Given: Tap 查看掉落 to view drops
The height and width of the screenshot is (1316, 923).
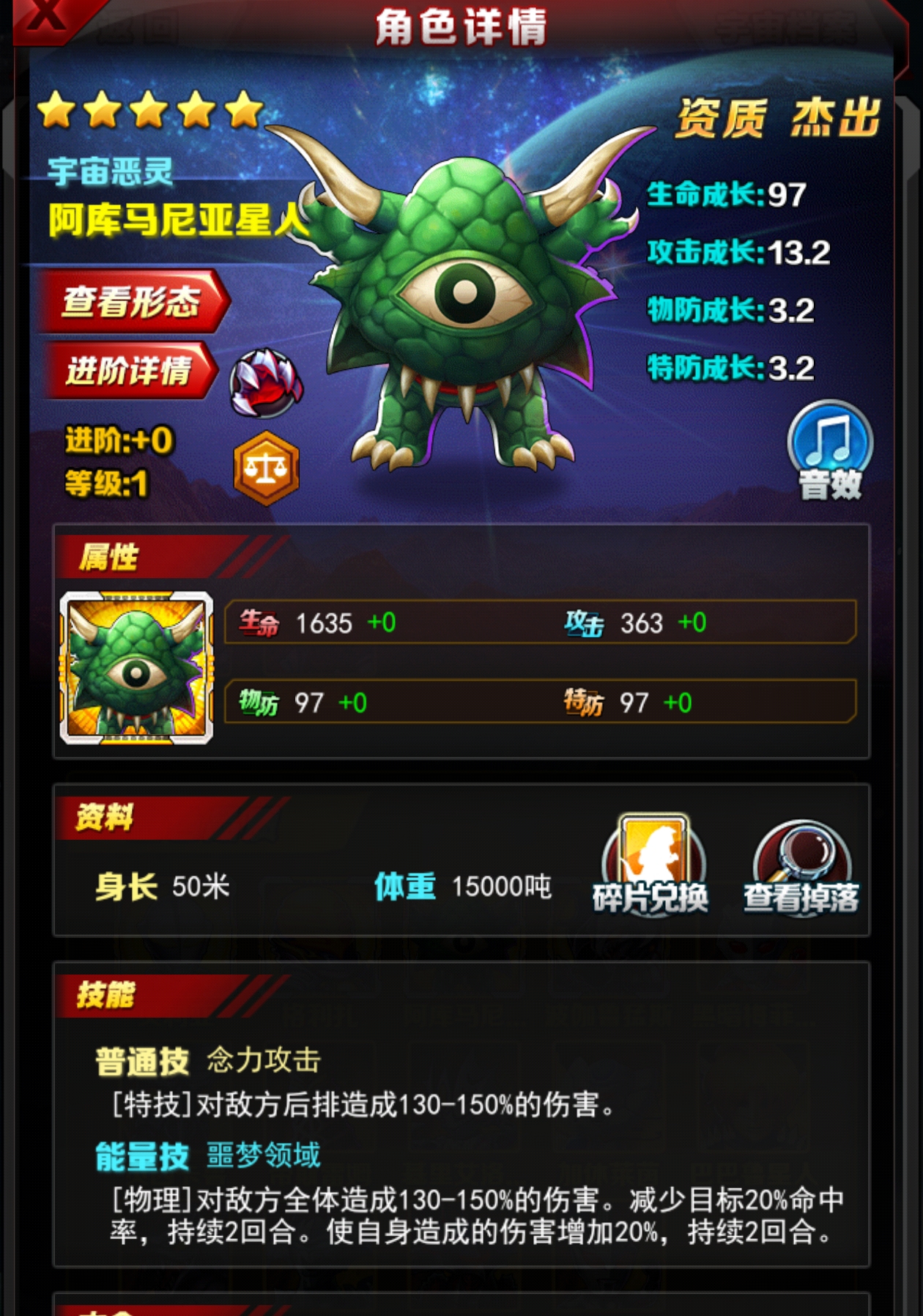Looking at the screenshot, I should point(802,866).
